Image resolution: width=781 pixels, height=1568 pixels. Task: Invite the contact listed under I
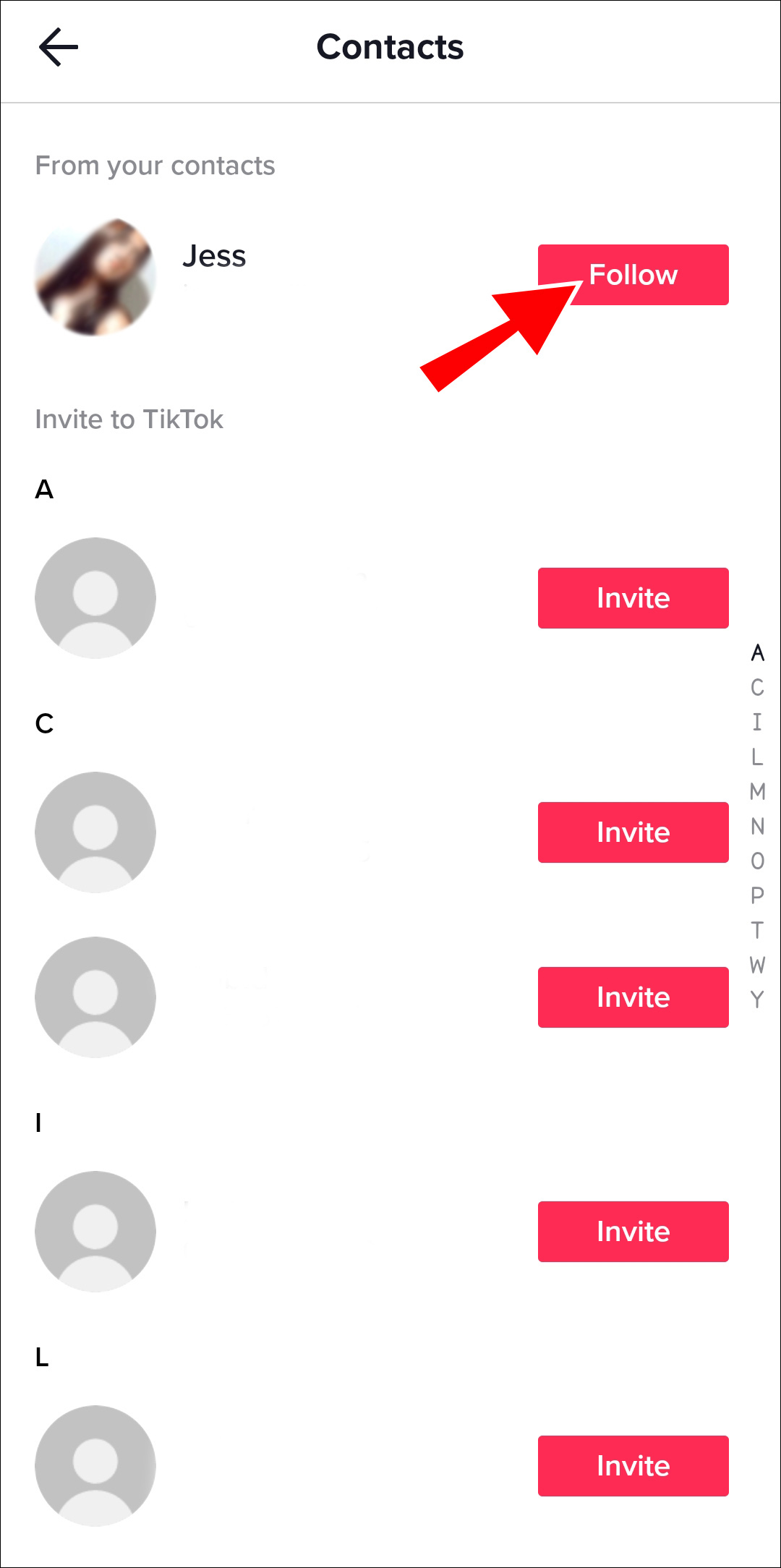(x=633, y=1232)
